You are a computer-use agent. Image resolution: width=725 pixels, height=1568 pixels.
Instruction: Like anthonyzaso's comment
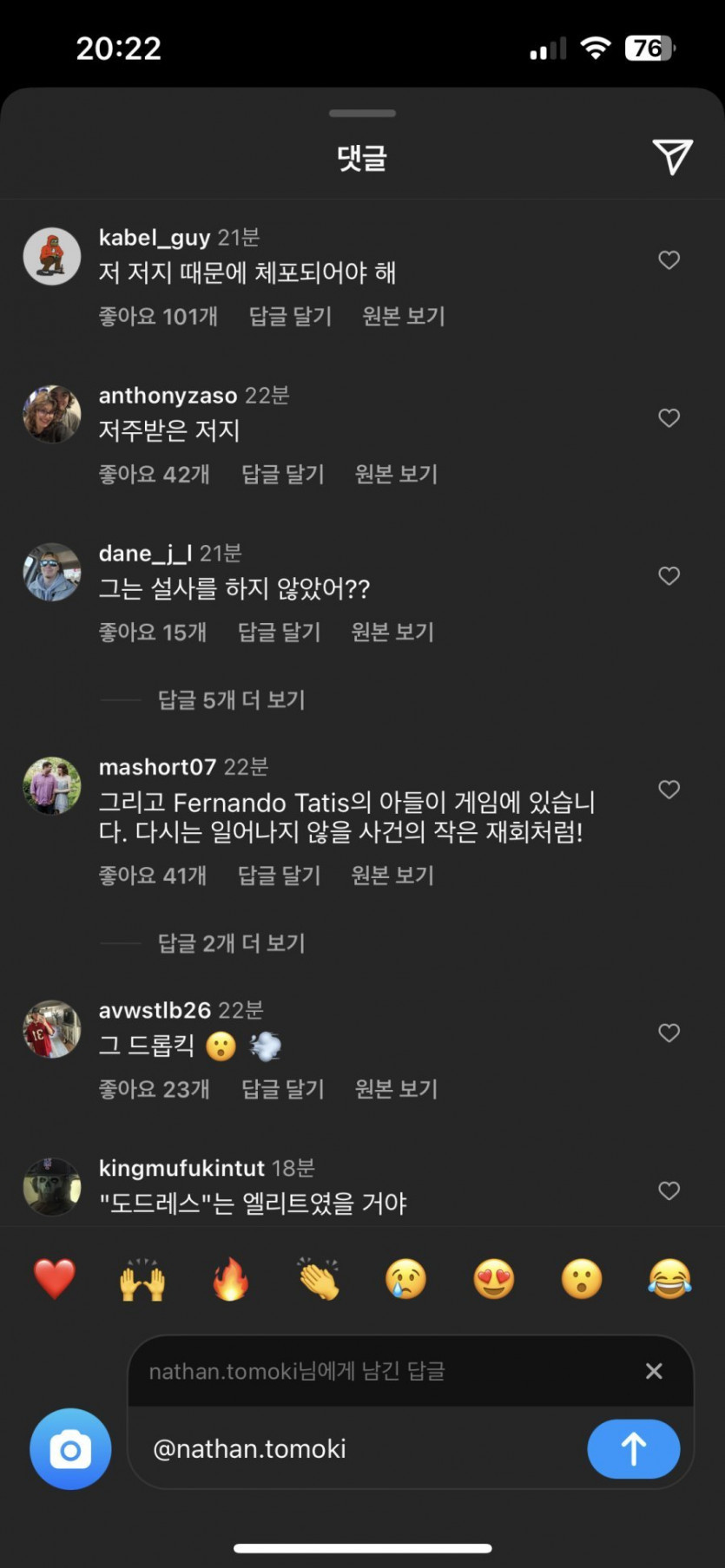(669, 418)
